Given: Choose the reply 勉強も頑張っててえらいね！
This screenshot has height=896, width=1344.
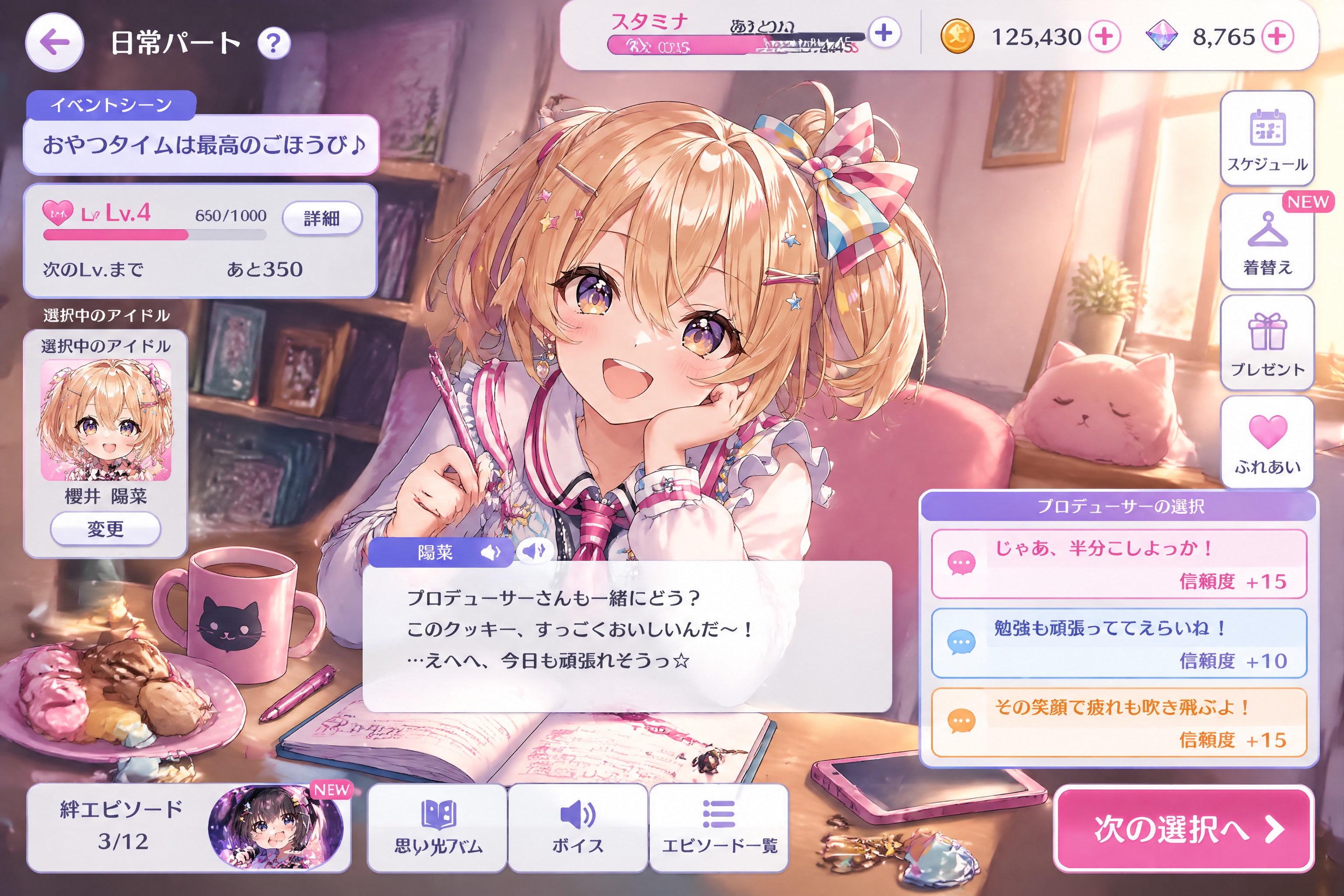Looking at the screenshot, I should click(x=1119, y=644).
